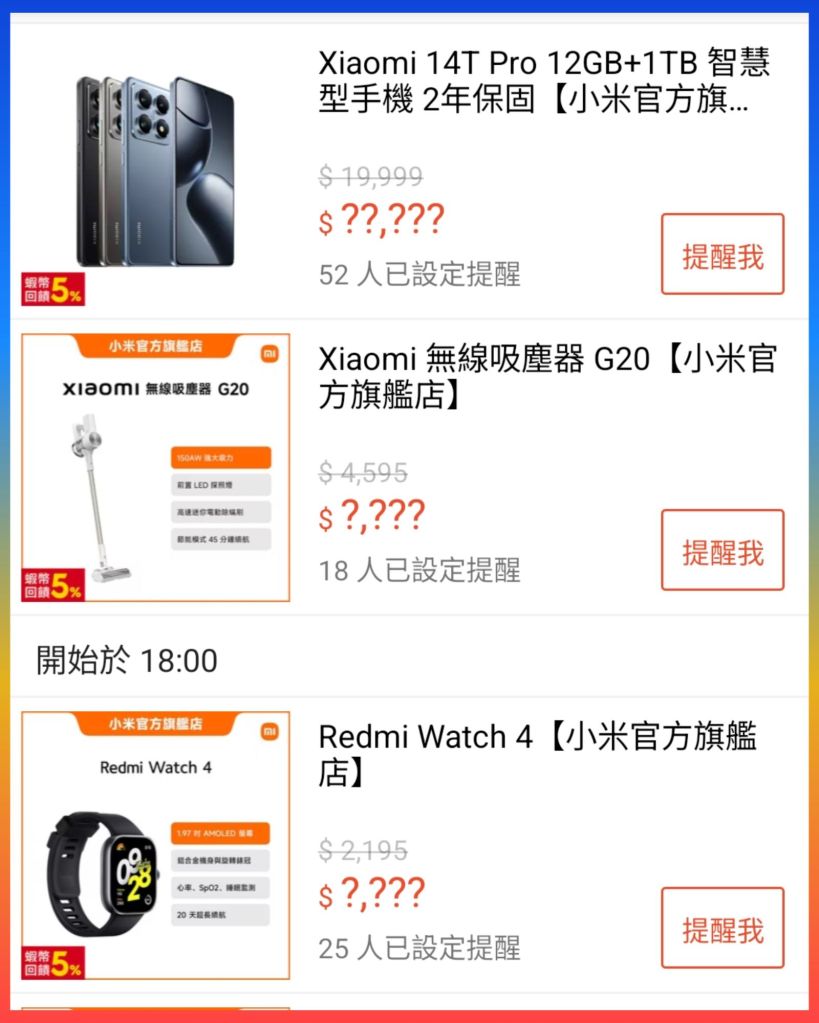Tap 提醒我 for Xiaomi 14T Pro

pyautogui.click(x=722, y=255)
